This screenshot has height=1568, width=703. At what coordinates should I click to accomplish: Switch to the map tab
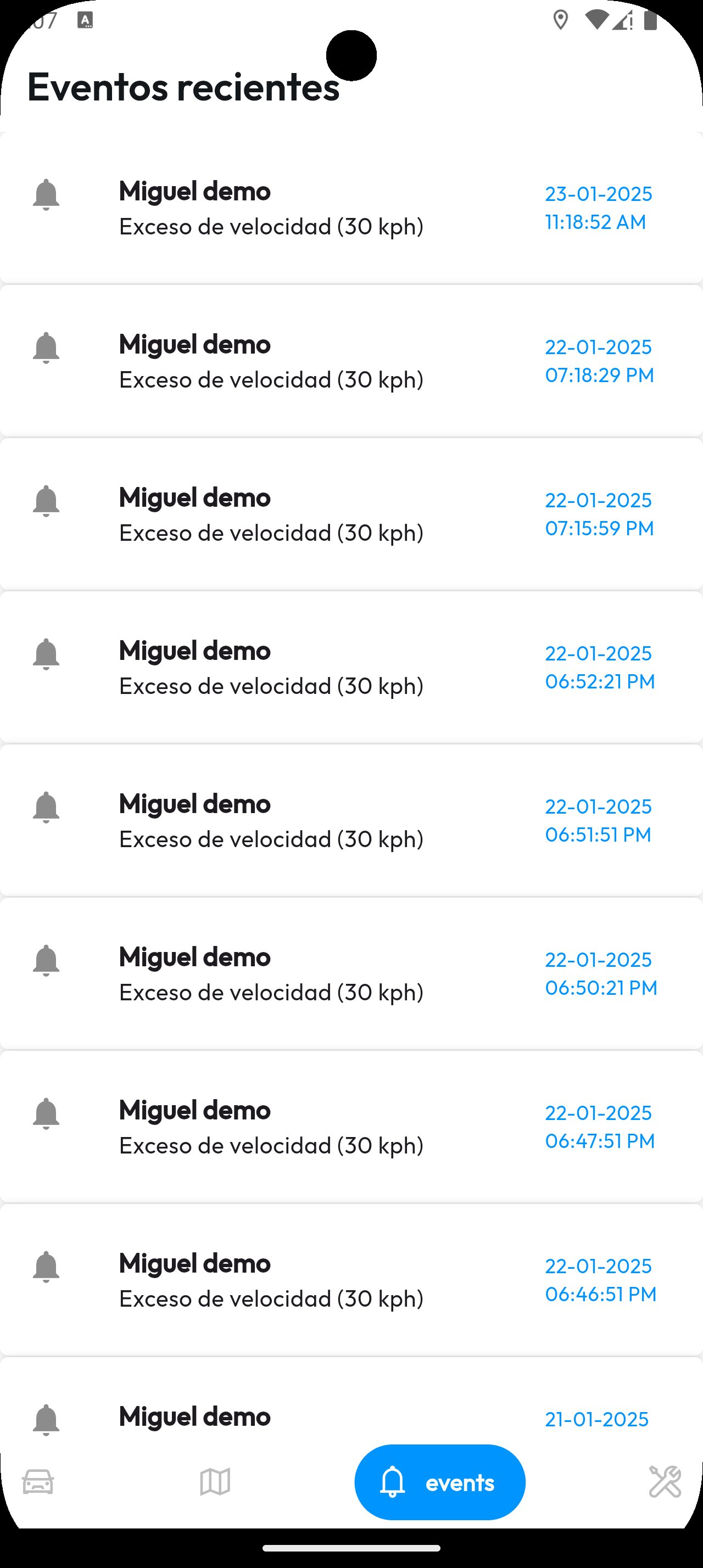click(x=215, y=1482)
